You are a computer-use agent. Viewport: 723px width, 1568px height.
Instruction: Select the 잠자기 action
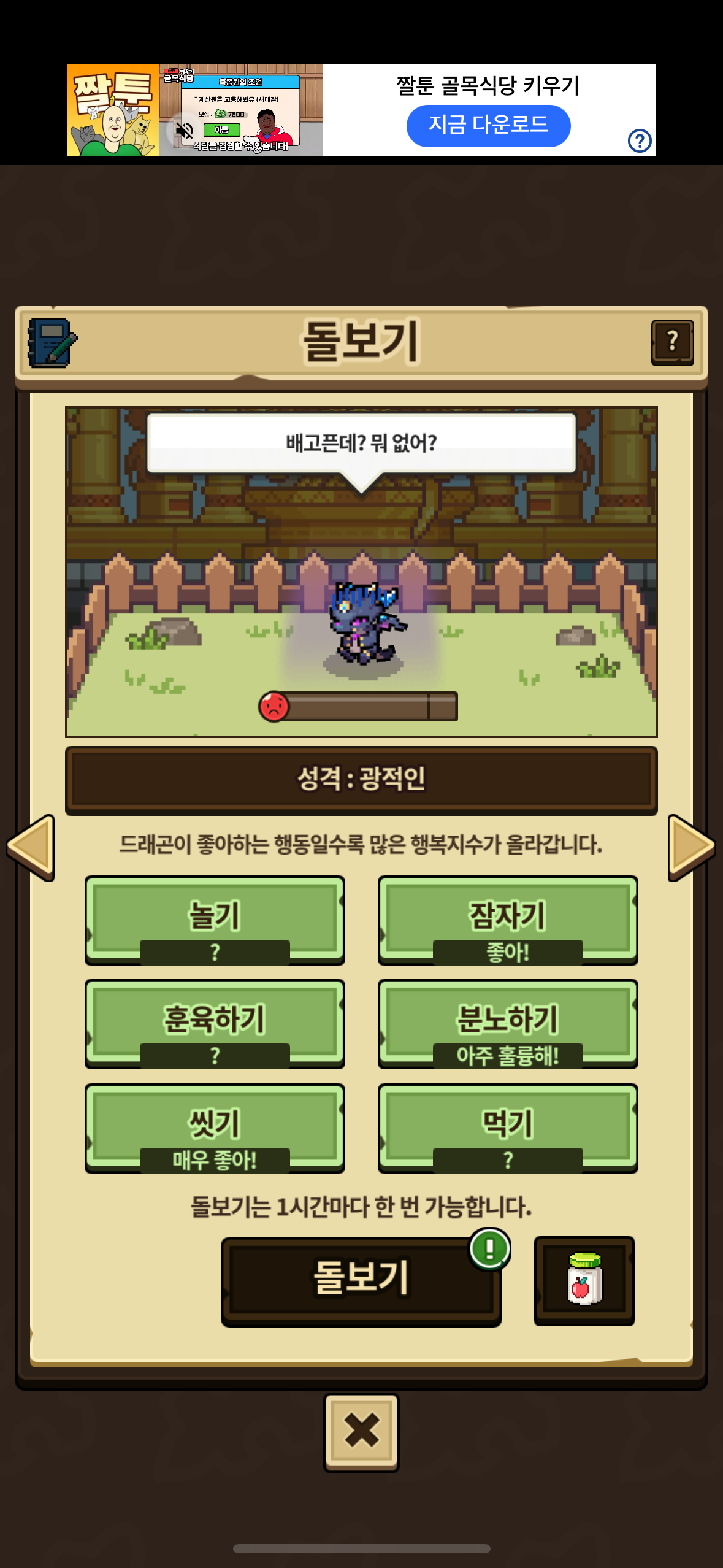[508, 919]
